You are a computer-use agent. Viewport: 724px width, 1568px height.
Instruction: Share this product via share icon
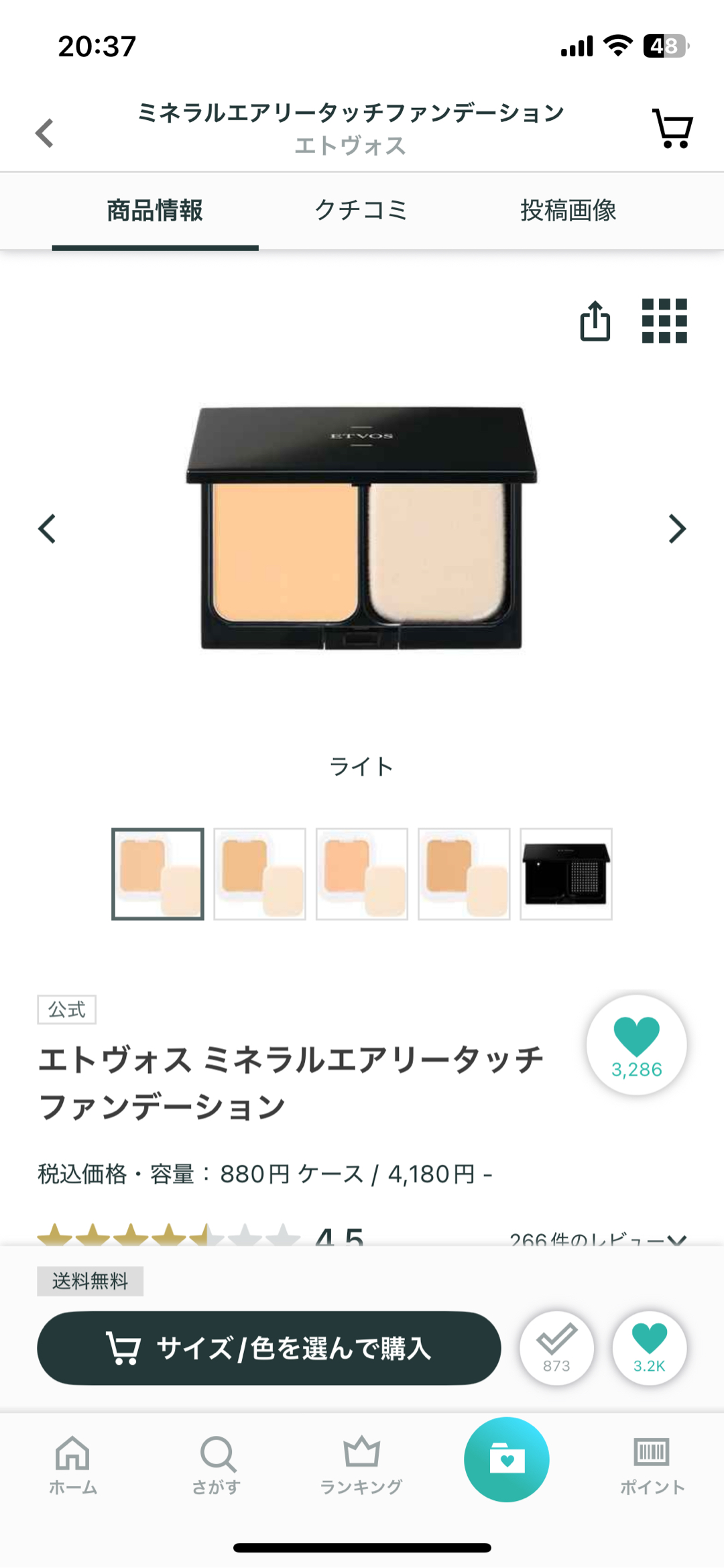coord(595,321)
